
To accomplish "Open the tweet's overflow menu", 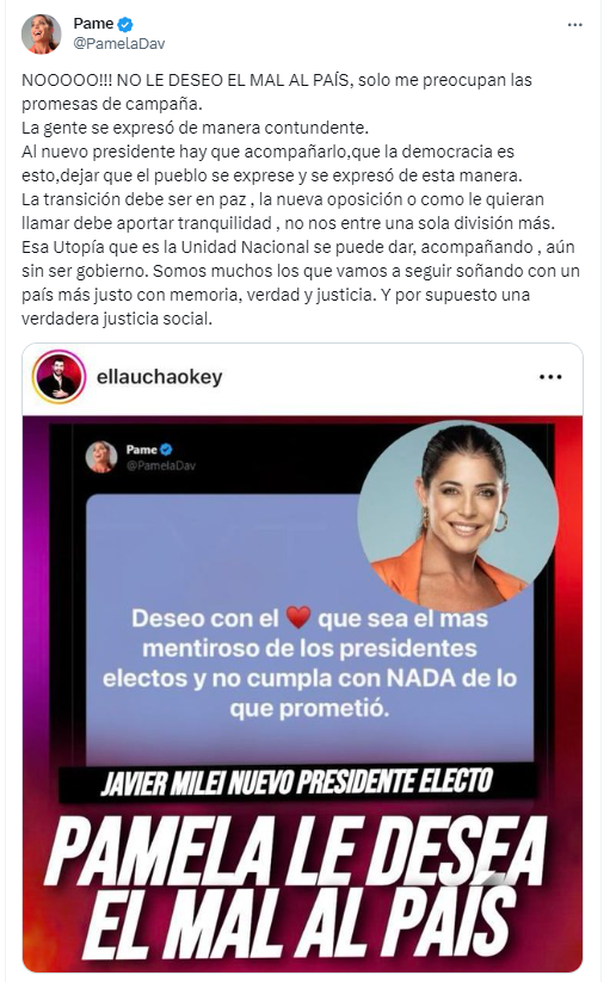I will pos(575,23).
